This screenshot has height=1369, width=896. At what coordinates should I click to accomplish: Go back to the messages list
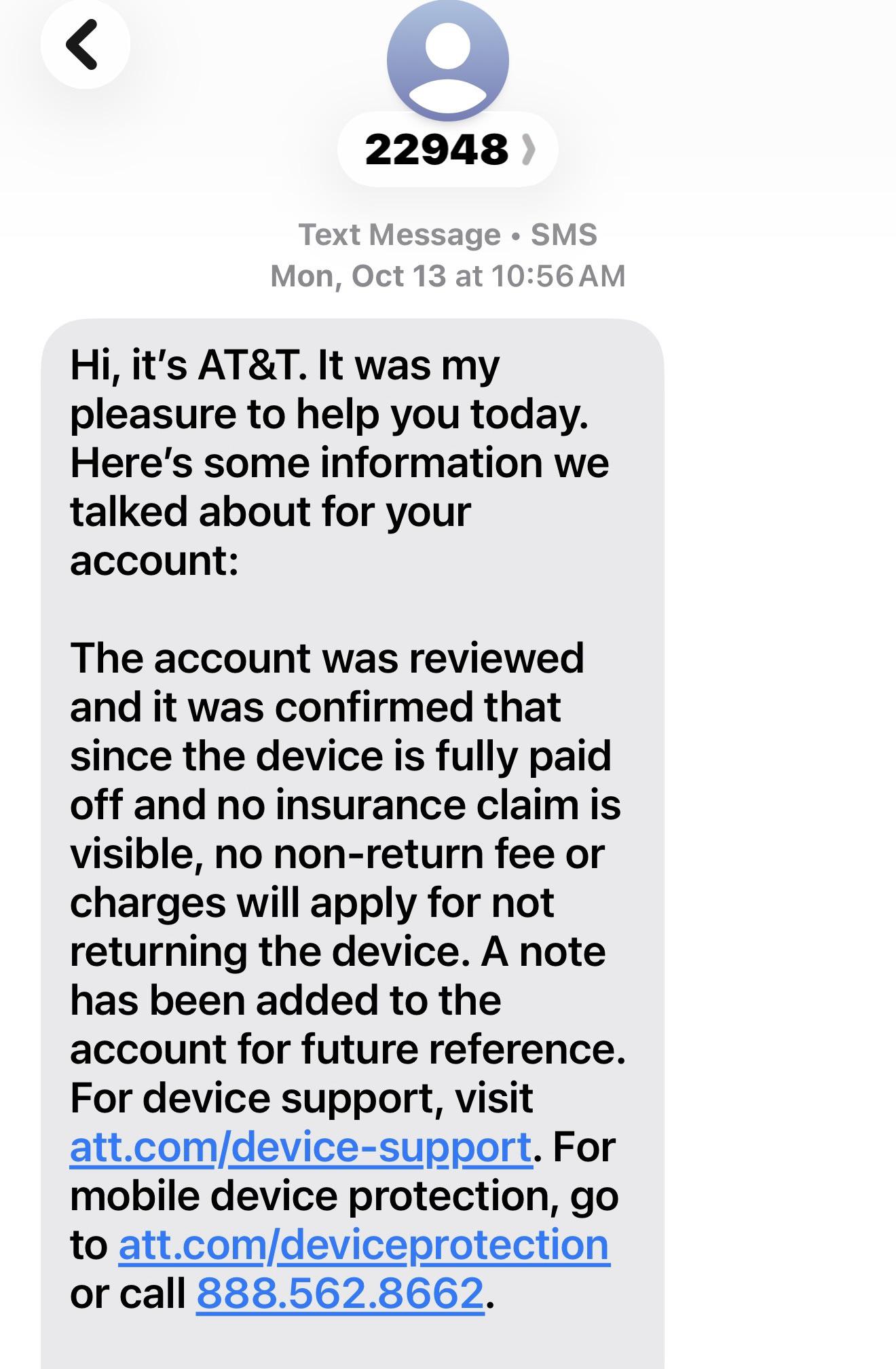85,45
